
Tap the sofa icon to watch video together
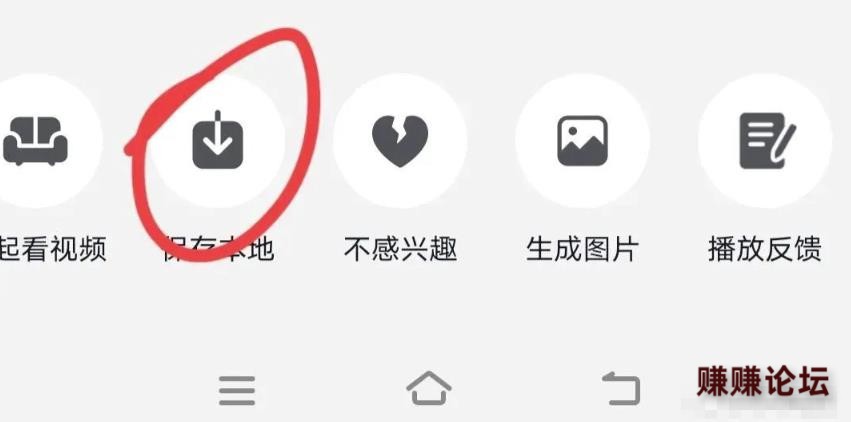pyautogui.click(x=37, y=141)
